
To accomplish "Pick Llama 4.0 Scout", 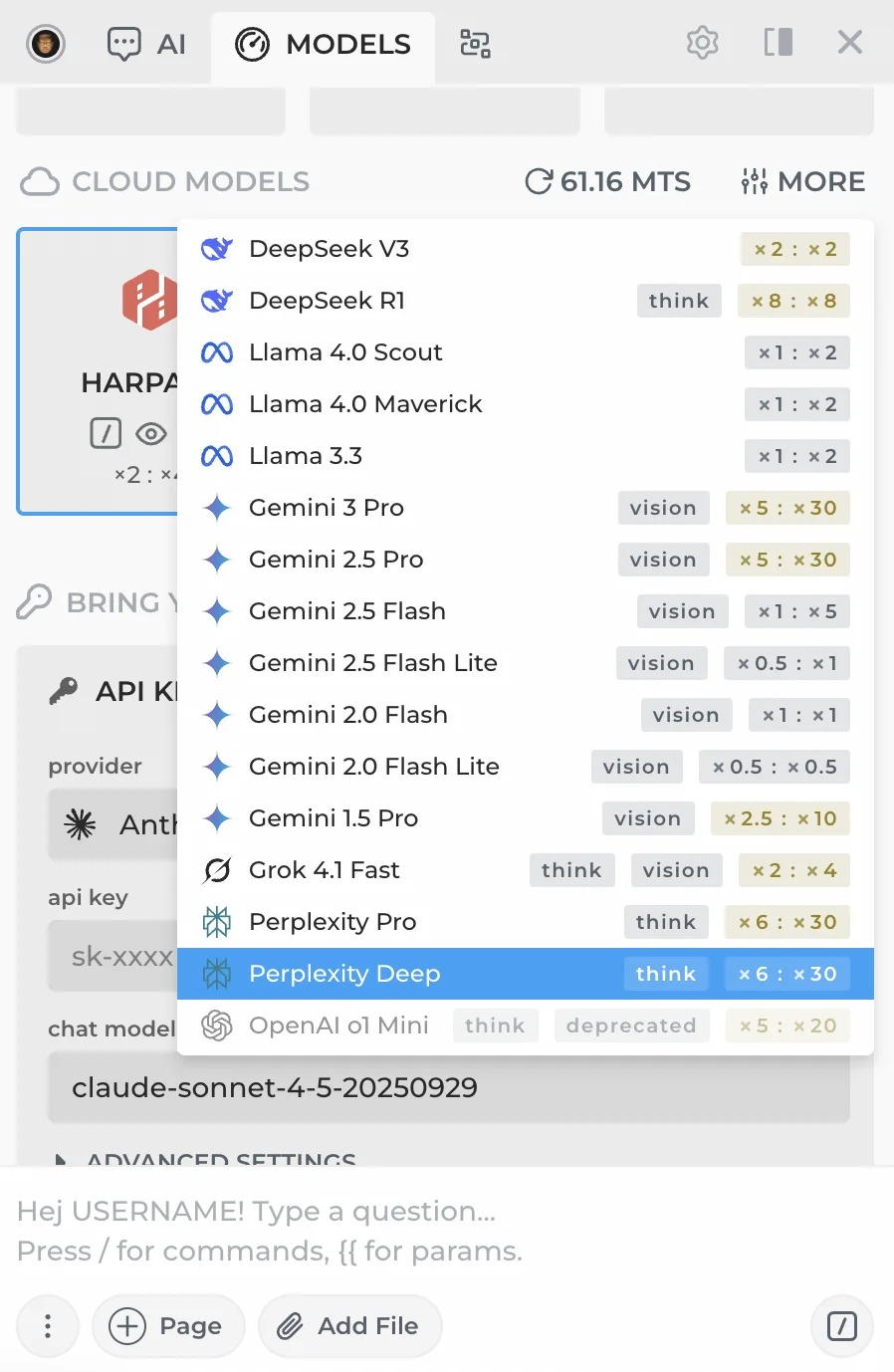I will click(x=345, y=352).
